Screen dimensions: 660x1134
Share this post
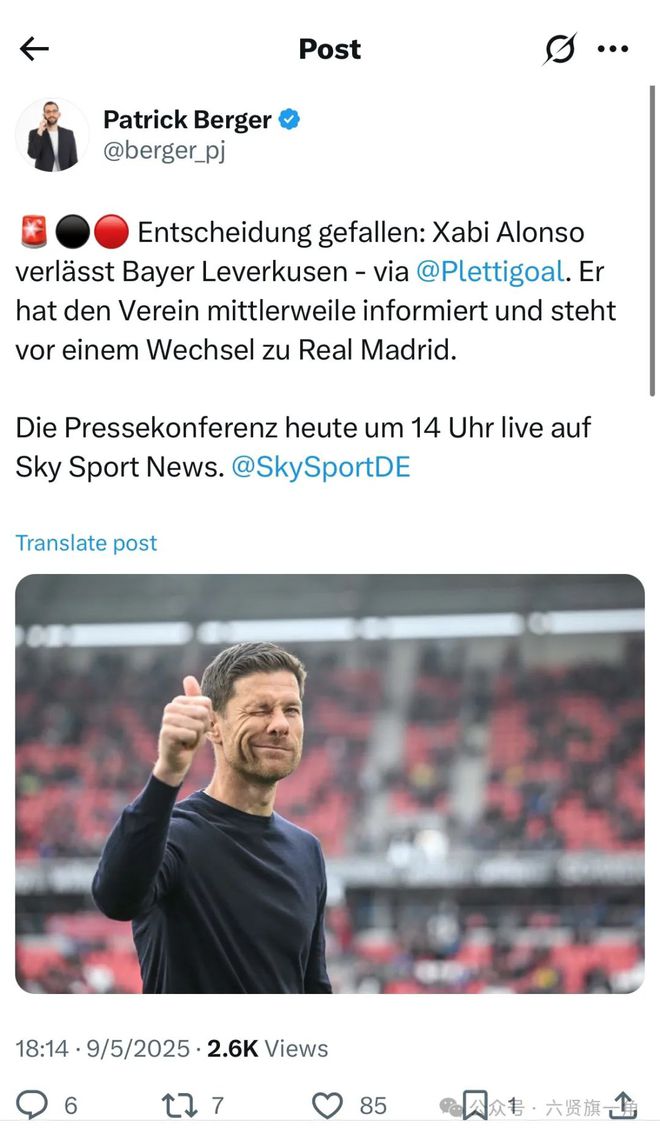pyautogui.click(x=623, y=1105)
